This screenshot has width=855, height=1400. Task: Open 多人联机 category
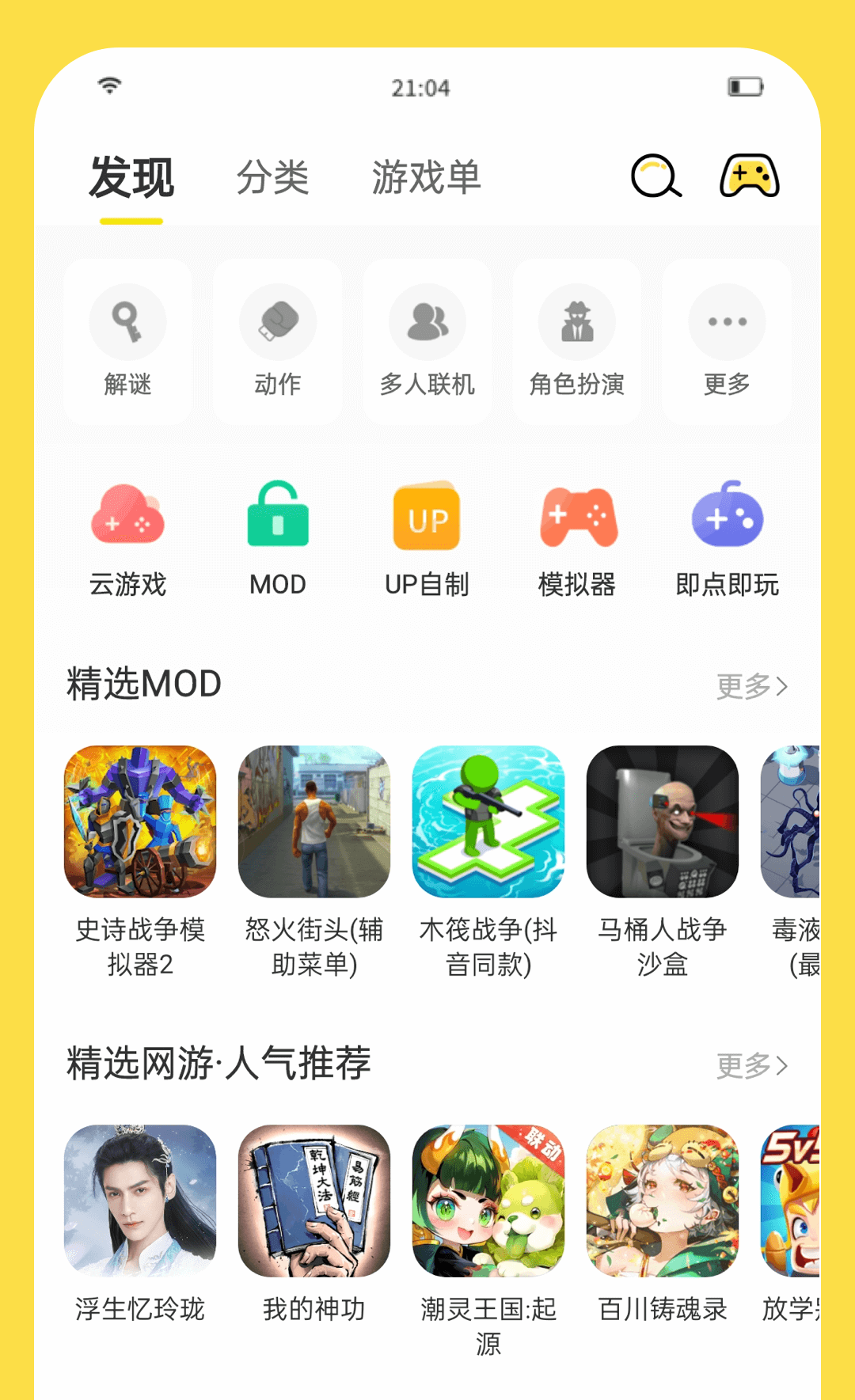427,339
